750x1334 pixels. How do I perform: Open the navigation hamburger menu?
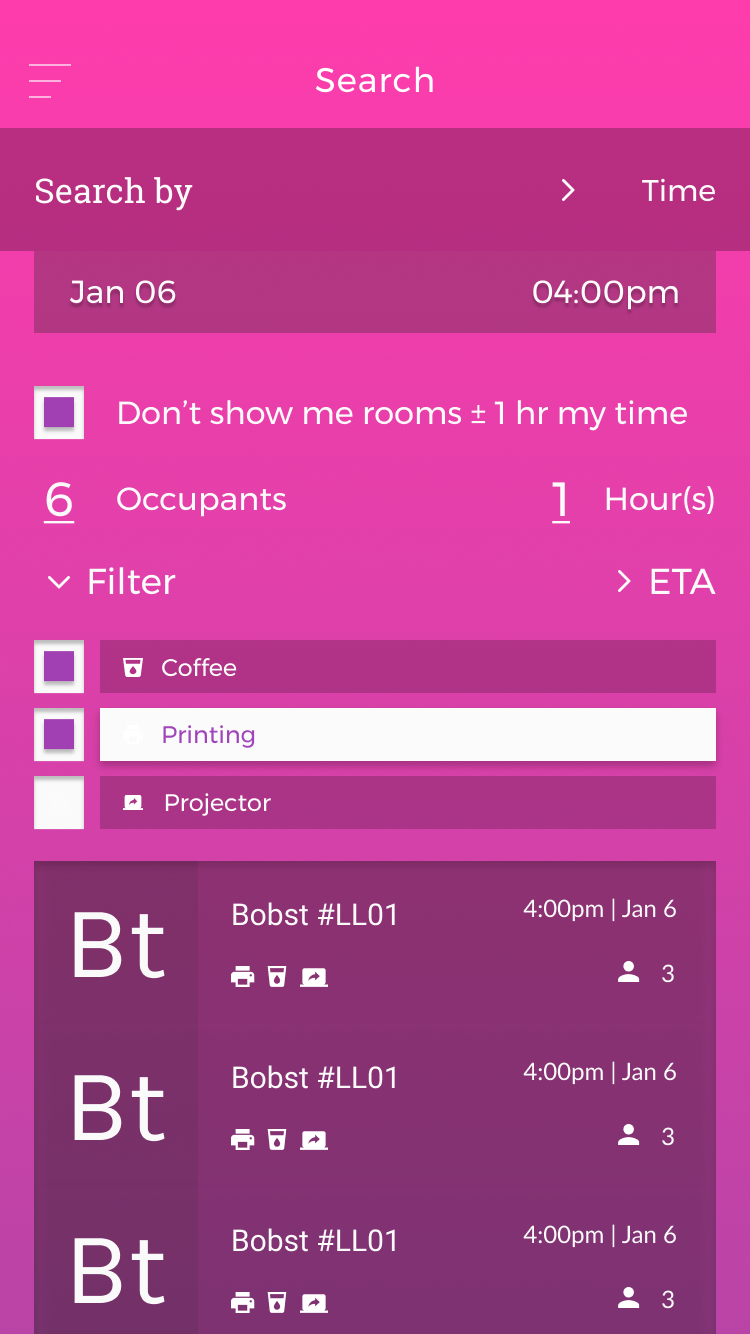(x=48, y=80)
